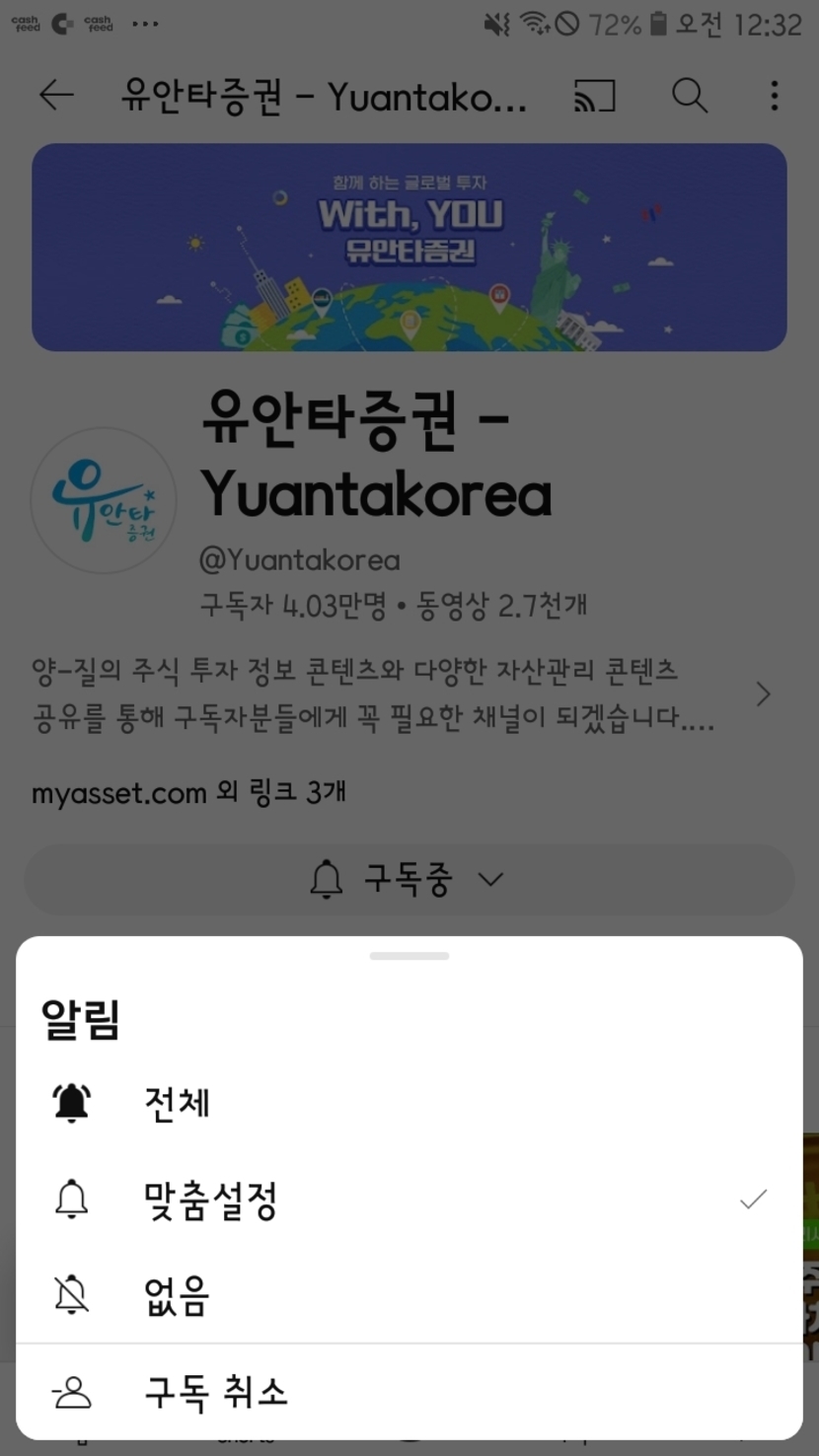Open the three-dot overflow menu

(x=775, y=96)
